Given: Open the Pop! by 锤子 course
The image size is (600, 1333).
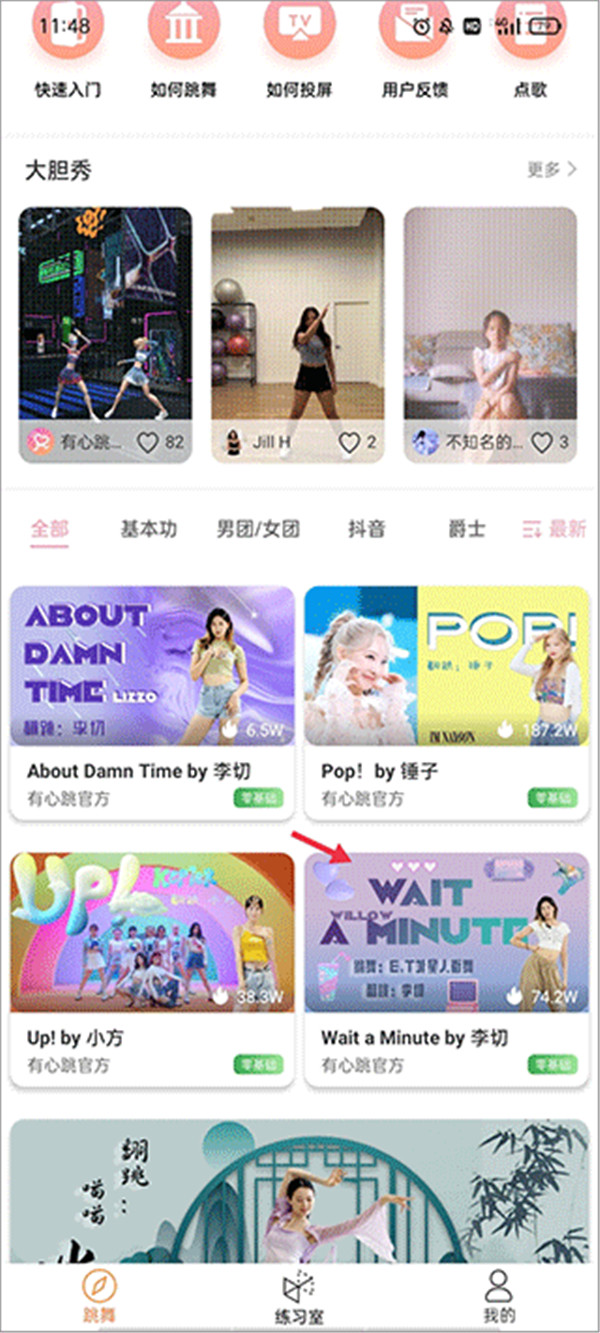Looking at the screenshot, I should [x=446, y=700].
